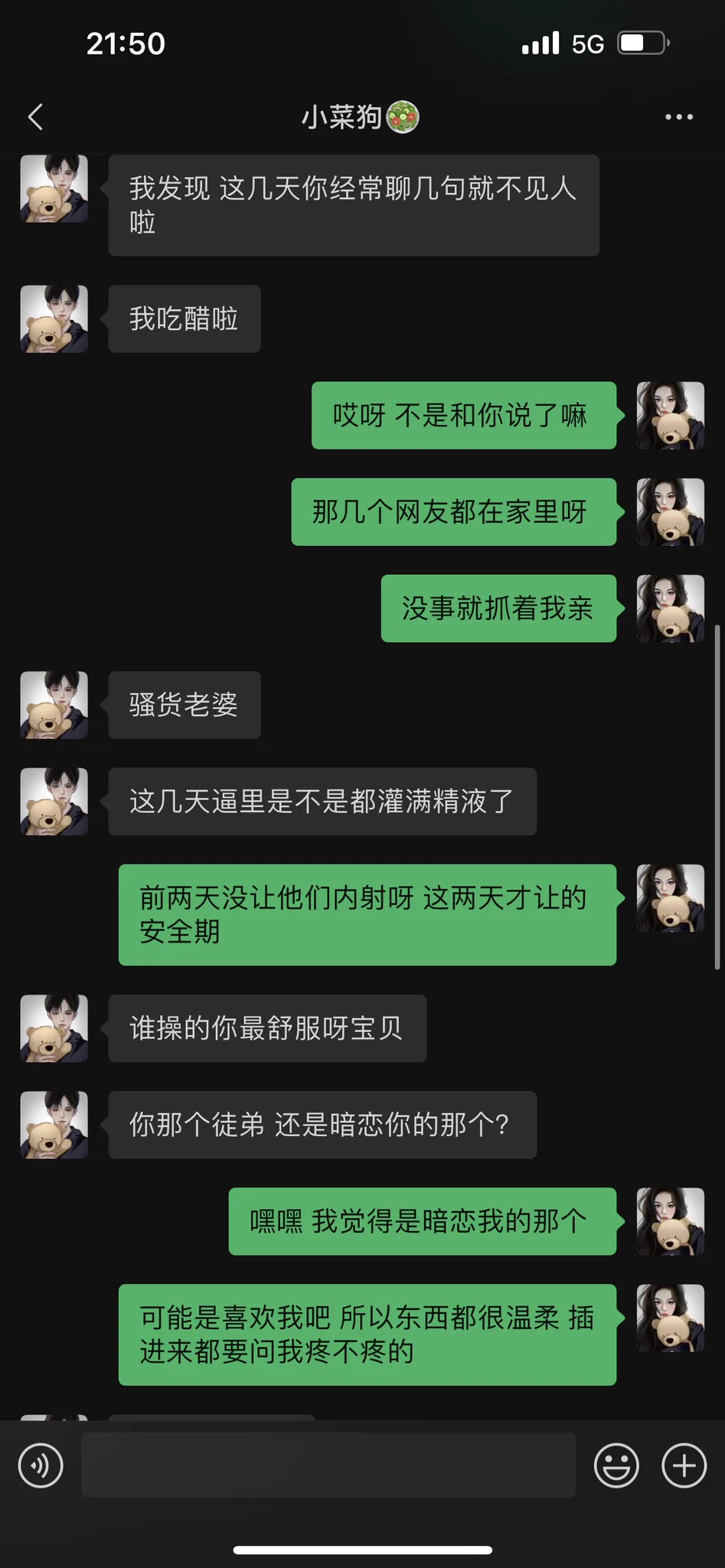
Task: Go back to the chat list
Action: pyautogui.click(x=35, y=117)
